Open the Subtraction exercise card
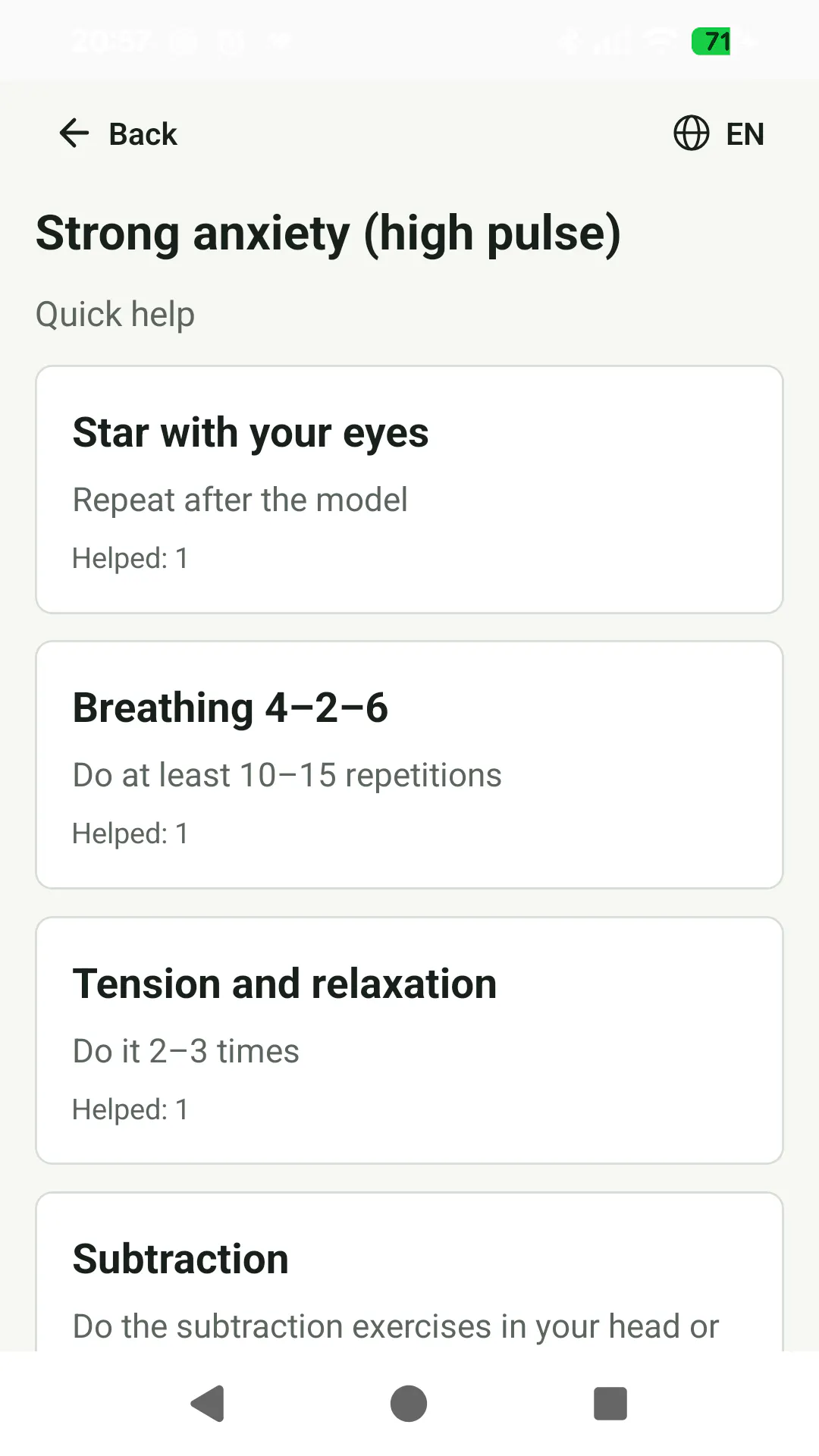Image resolution: width=819 pixels, height=1456 pixels. click(x=409, y=1272)
